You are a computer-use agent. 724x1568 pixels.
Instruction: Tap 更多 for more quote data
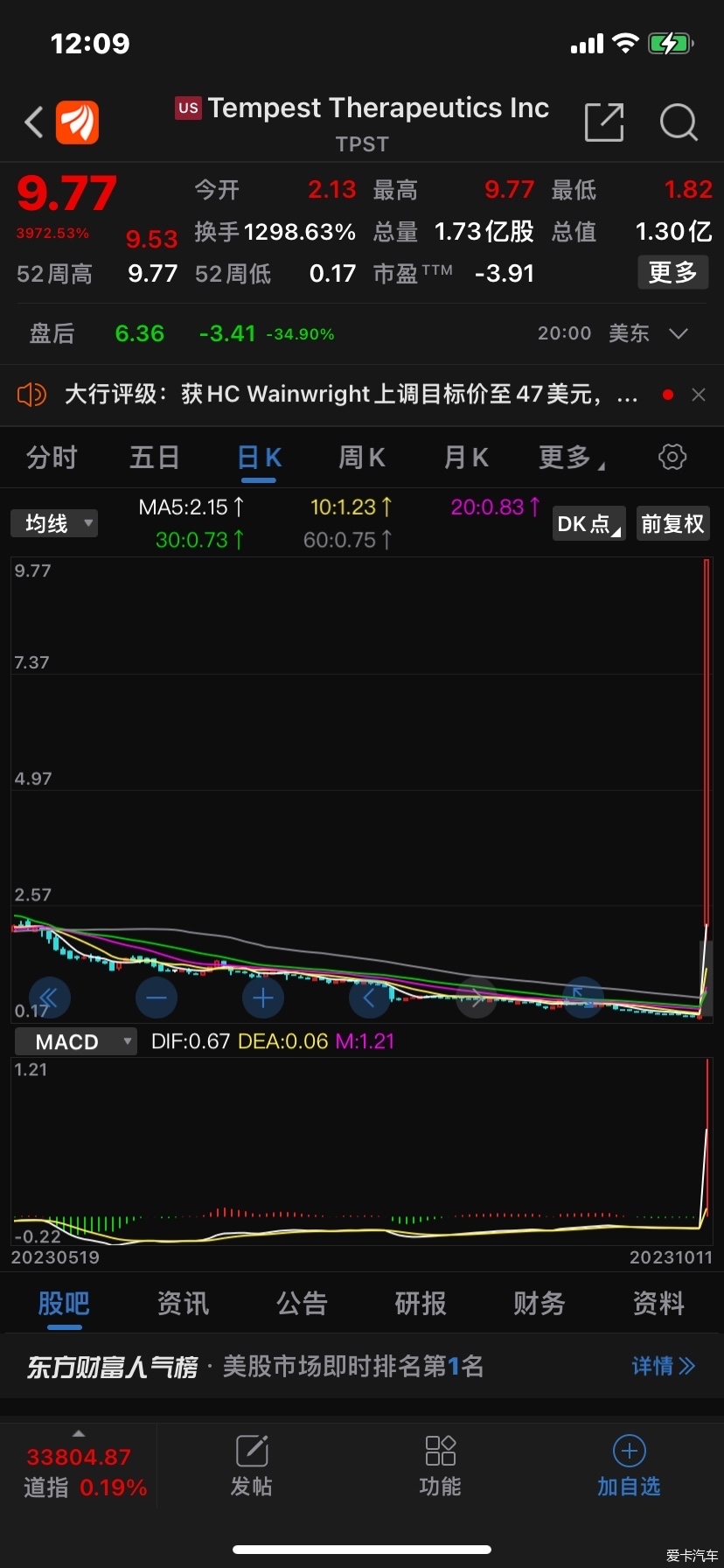coord(672,272)
